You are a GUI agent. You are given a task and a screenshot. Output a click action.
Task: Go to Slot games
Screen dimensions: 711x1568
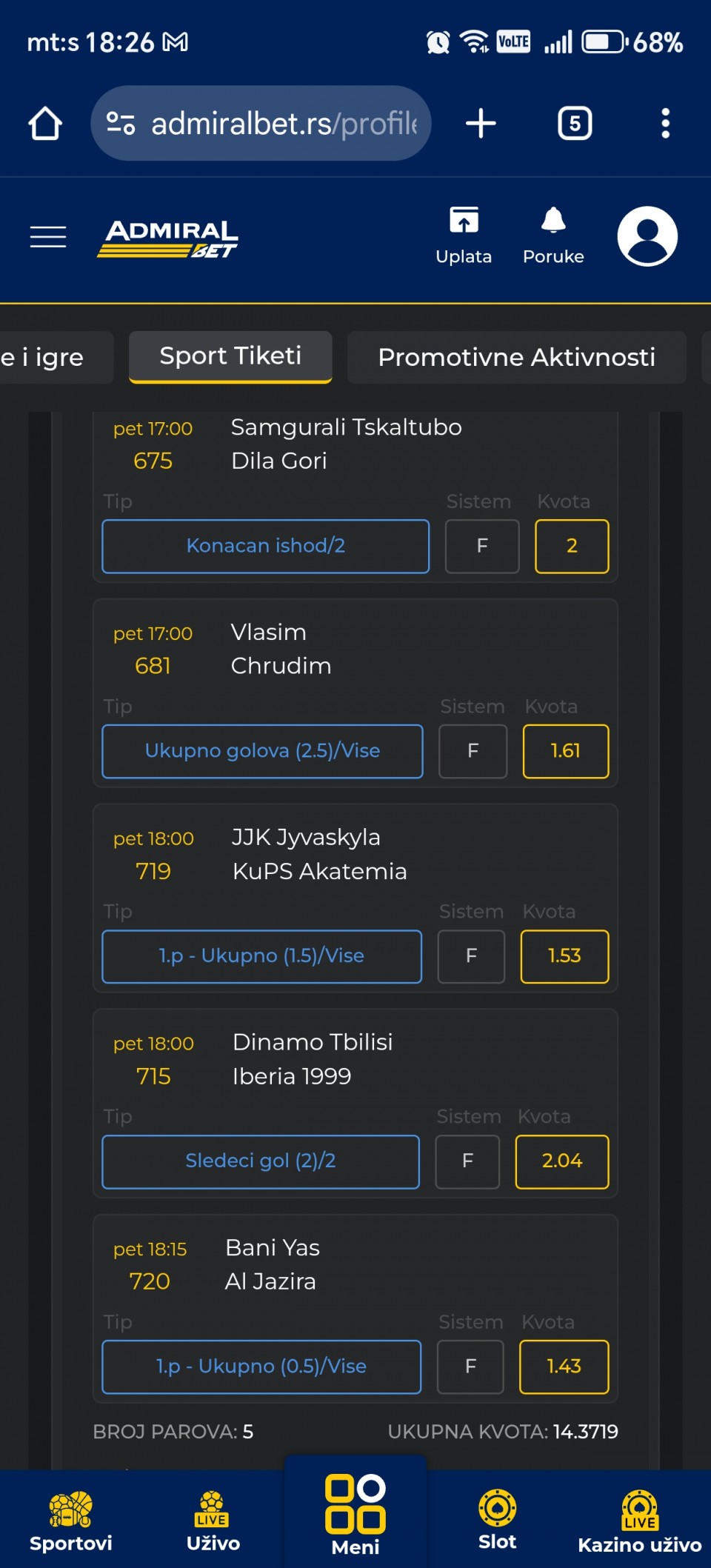tap(497, 1520)
